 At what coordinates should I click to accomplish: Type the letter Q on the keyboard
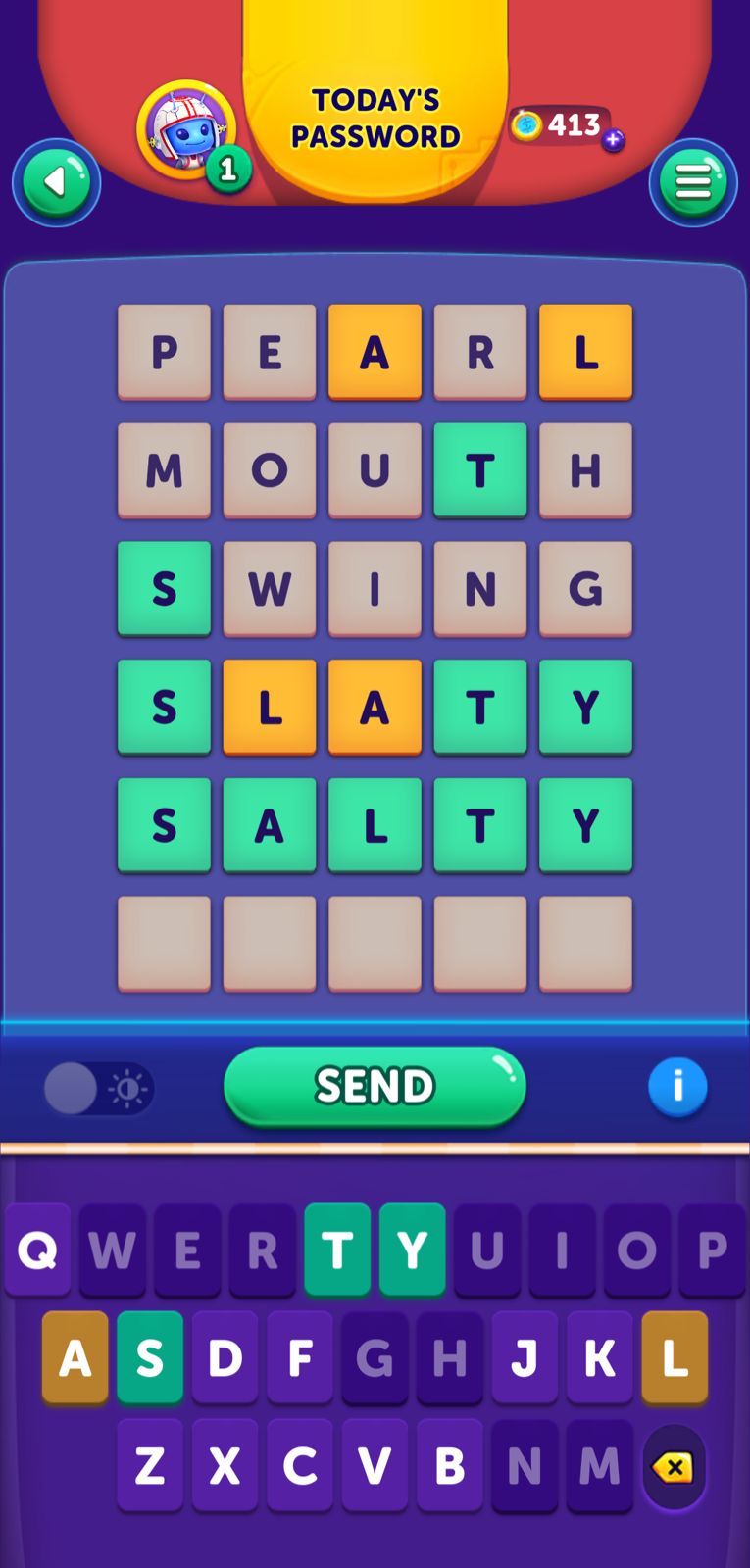37,1249
